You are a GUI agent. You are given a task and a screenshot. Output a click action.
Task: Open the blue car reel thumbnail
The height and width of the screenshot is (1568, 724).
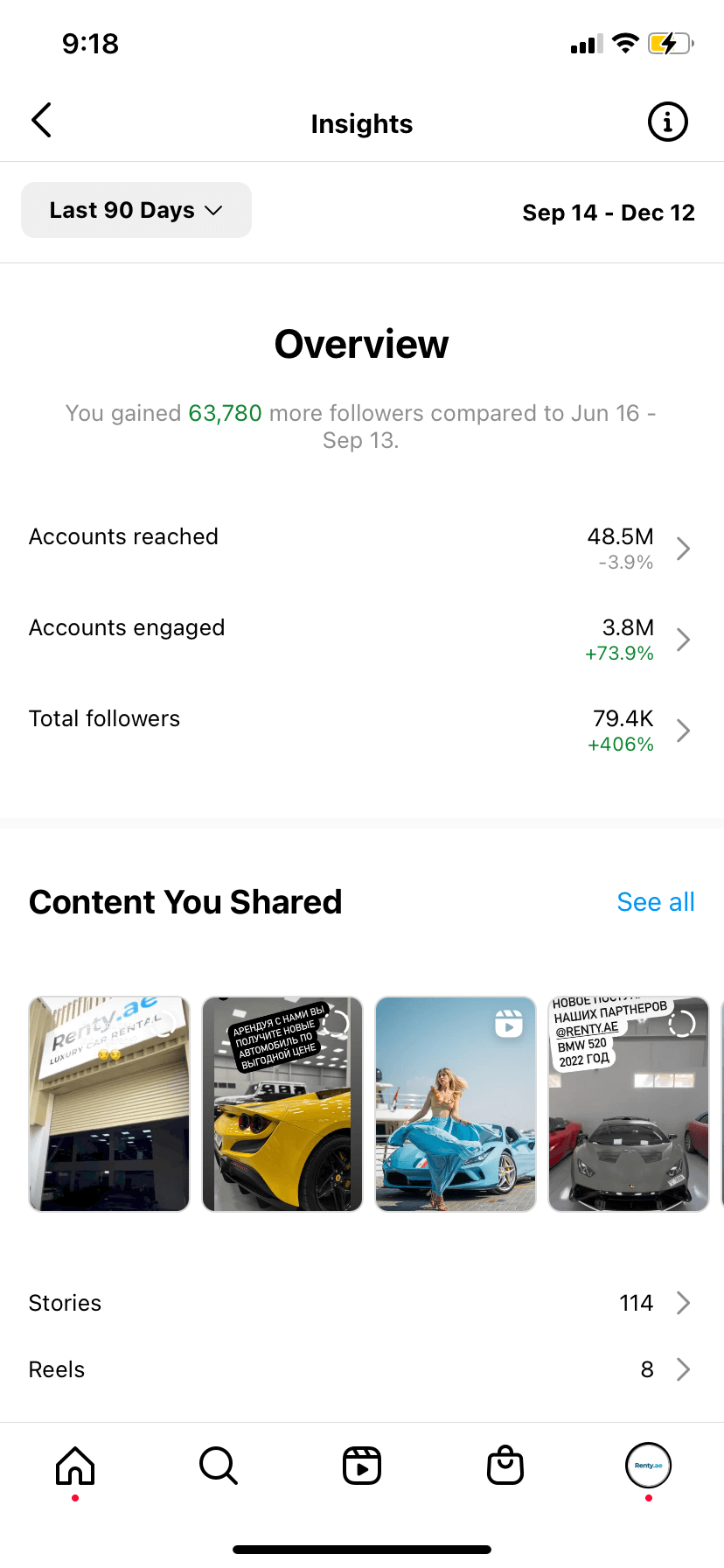[456, 1103]
